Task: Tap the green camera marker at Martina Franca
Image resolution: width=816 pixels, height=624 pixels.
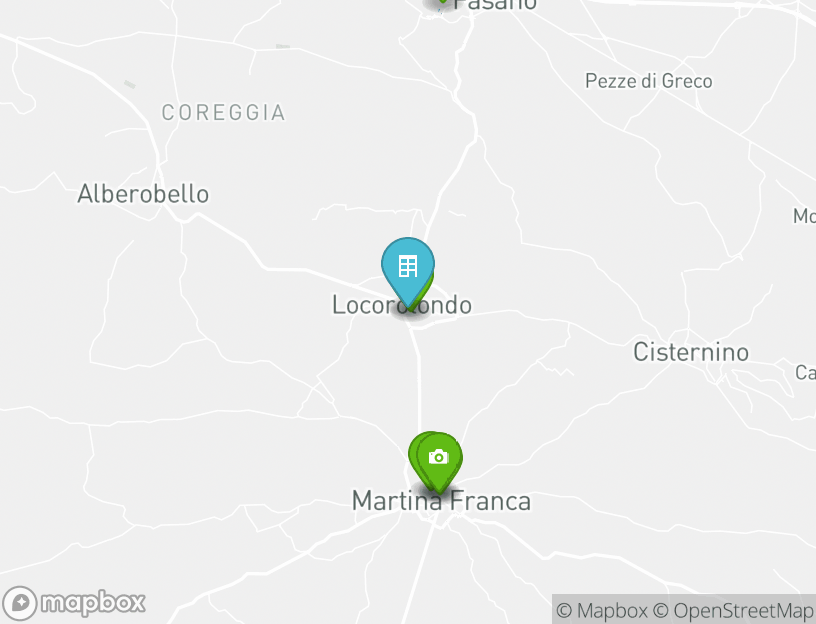Action: click(x=439, y=458)
